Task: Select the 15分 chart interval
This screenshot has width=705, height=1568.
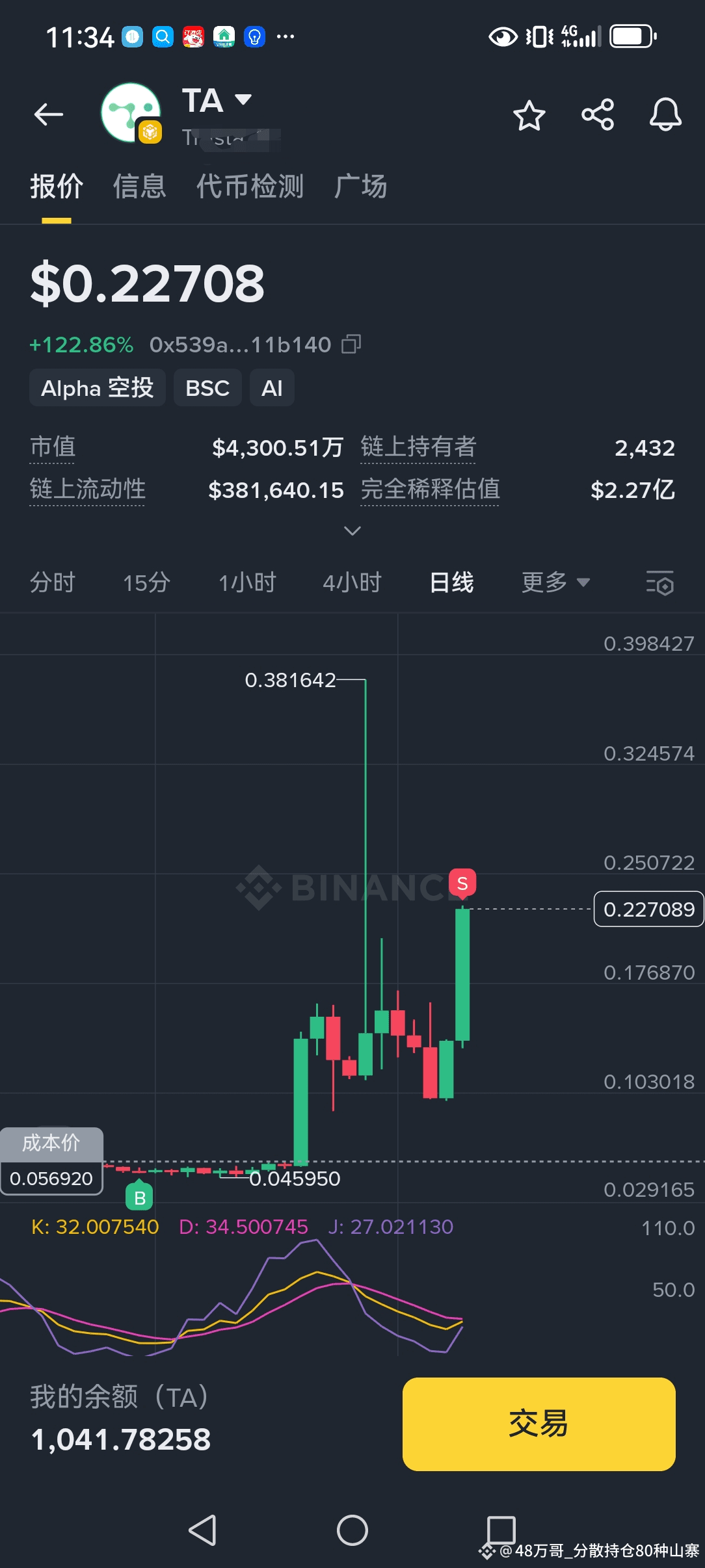Action: 147,582
